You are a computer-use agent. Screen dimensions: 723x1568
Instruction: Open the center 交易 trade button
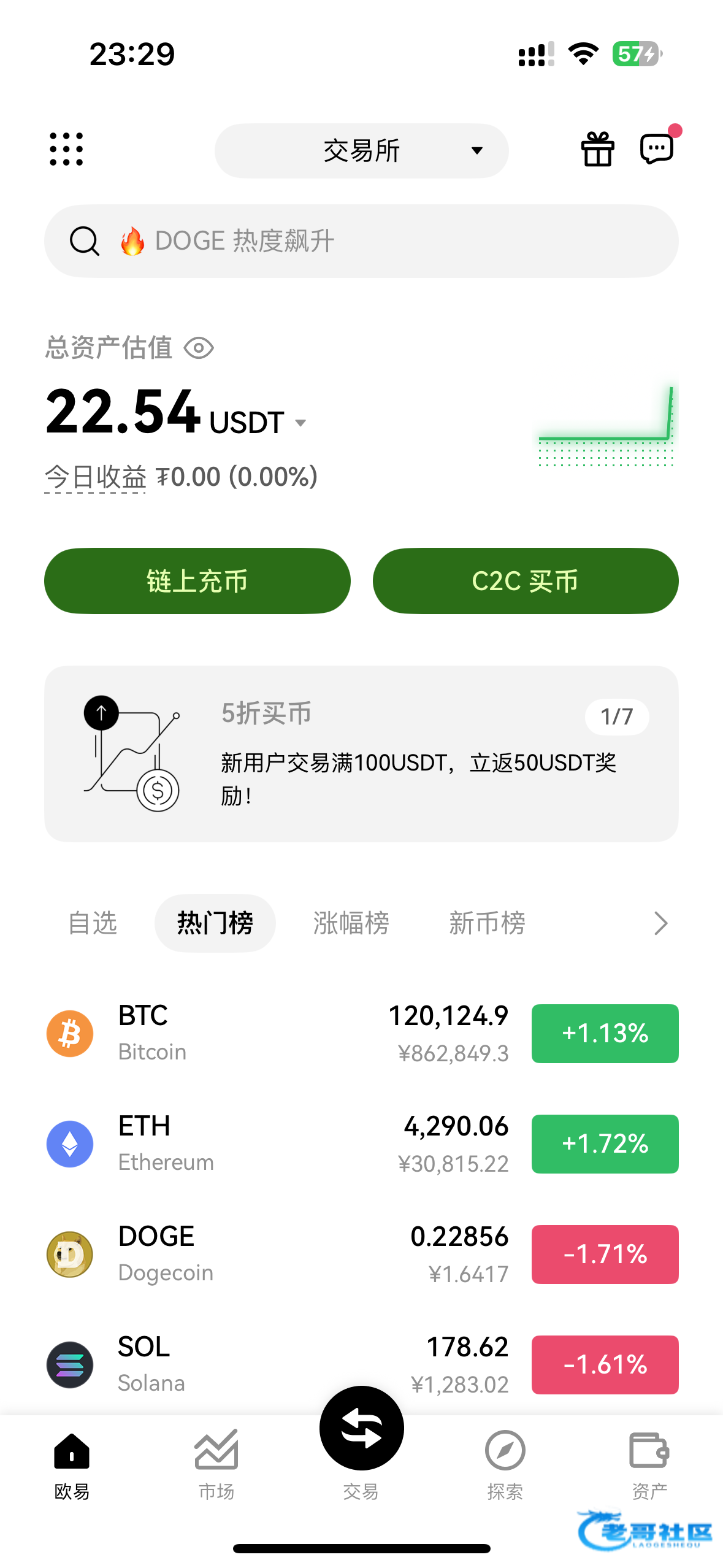[361, 1429]
